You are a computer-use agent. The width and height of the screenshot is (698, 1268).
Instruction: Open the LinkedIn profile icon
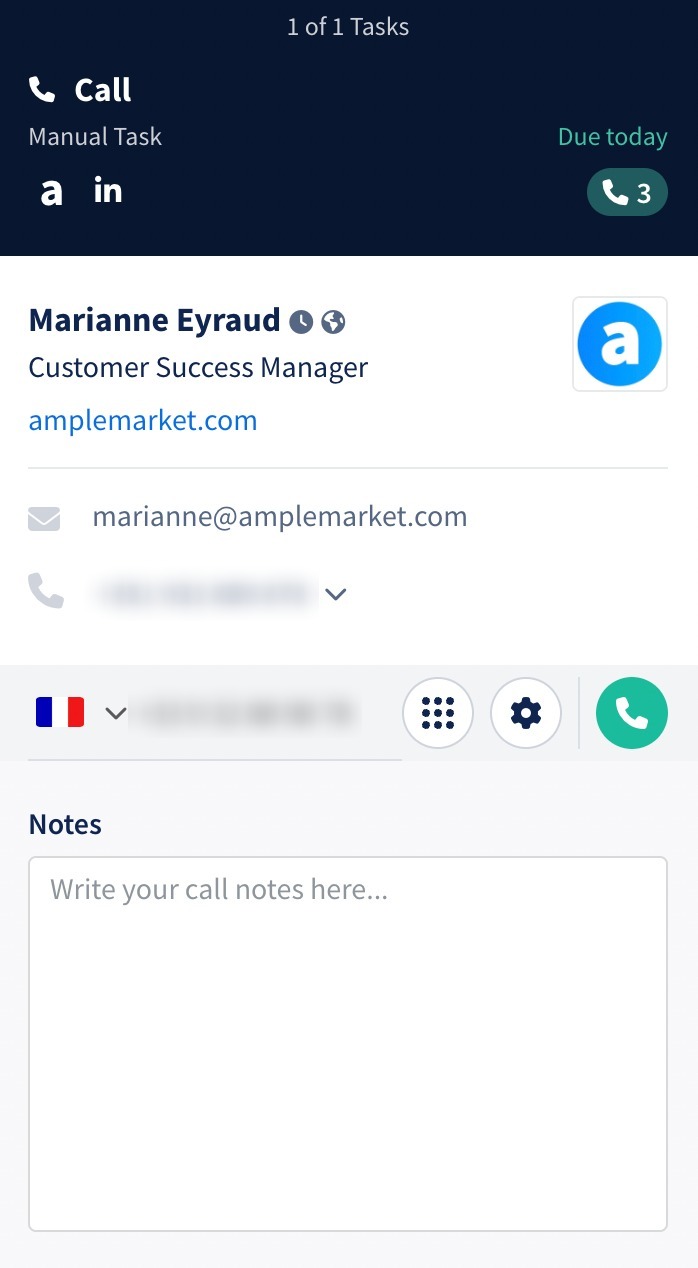click(108, 190)
